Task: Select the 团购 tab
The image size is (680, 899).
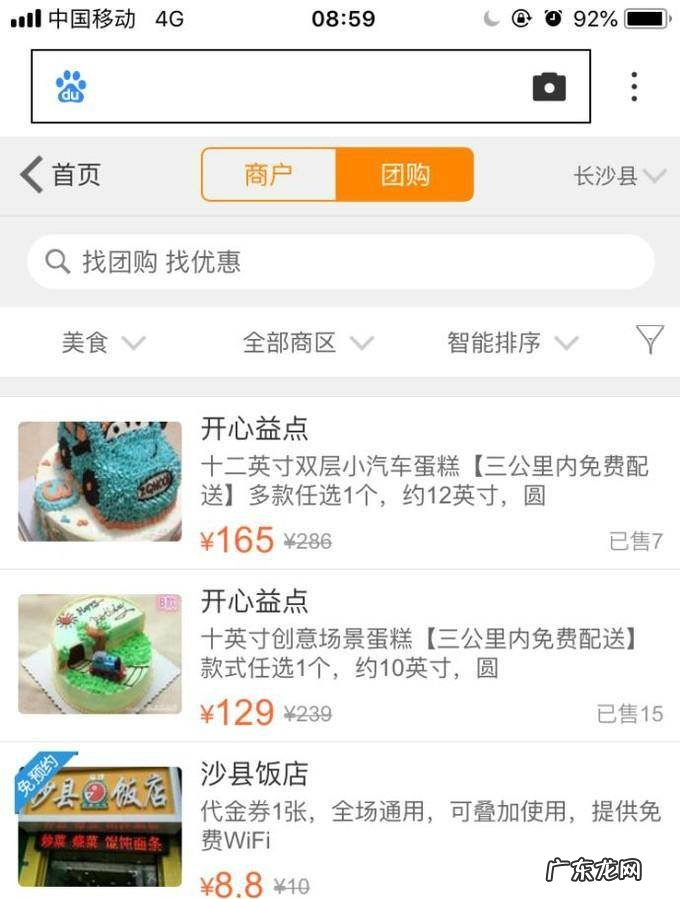Action: tap(405, 175)
